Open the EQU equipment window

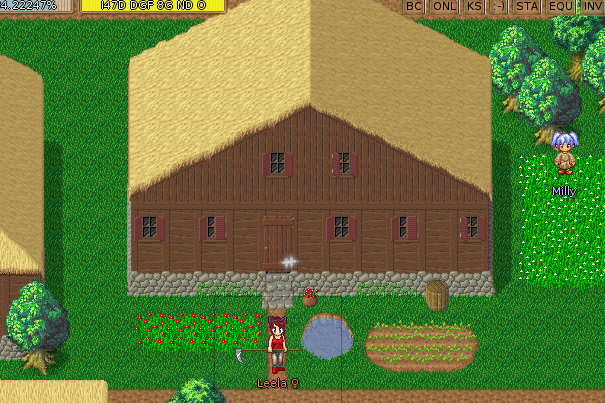tap(561, 6)
